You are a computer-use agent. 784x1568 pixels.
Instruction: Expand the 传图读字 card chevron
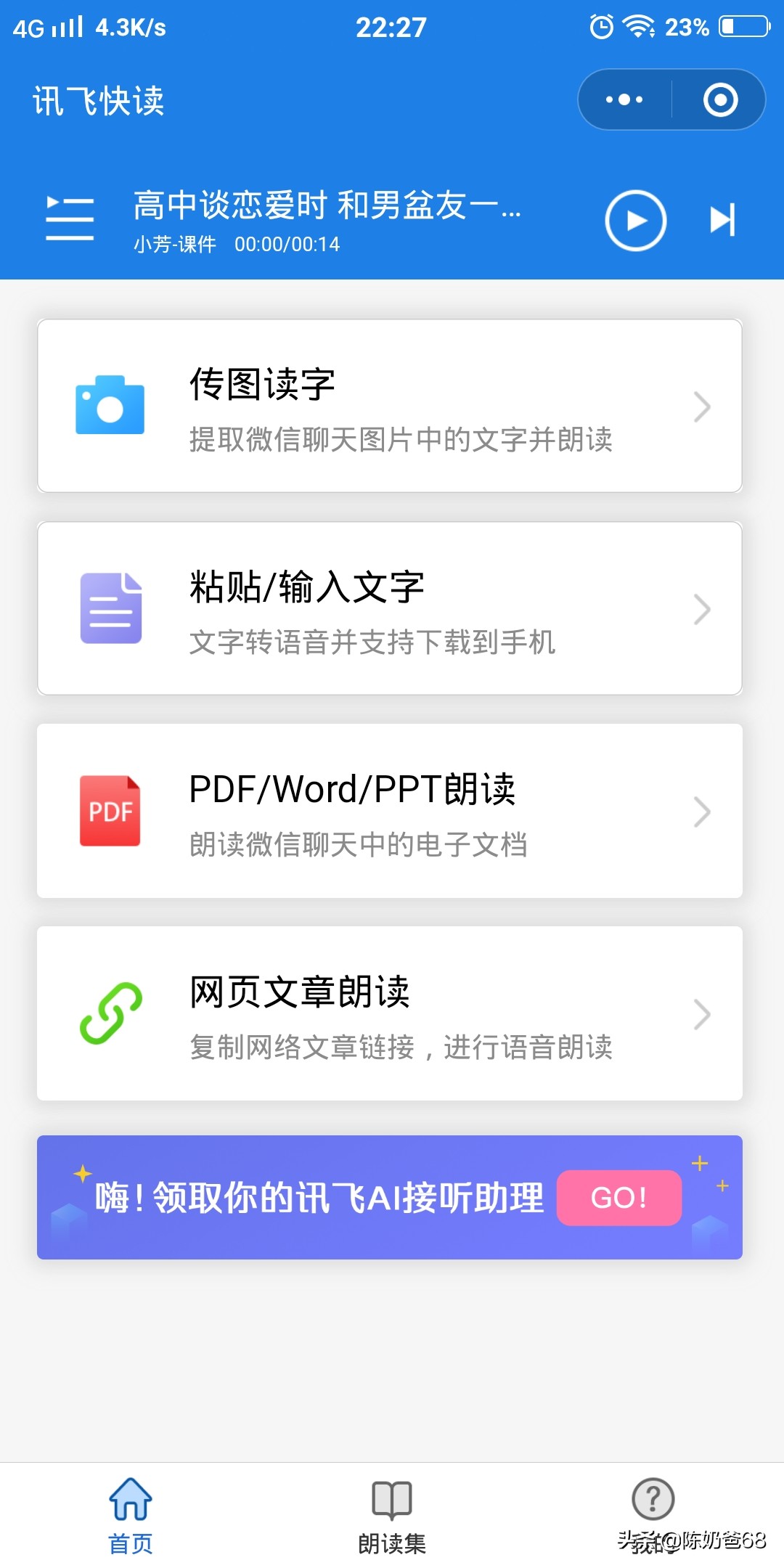pyautogui.click(x=701, y=407)
